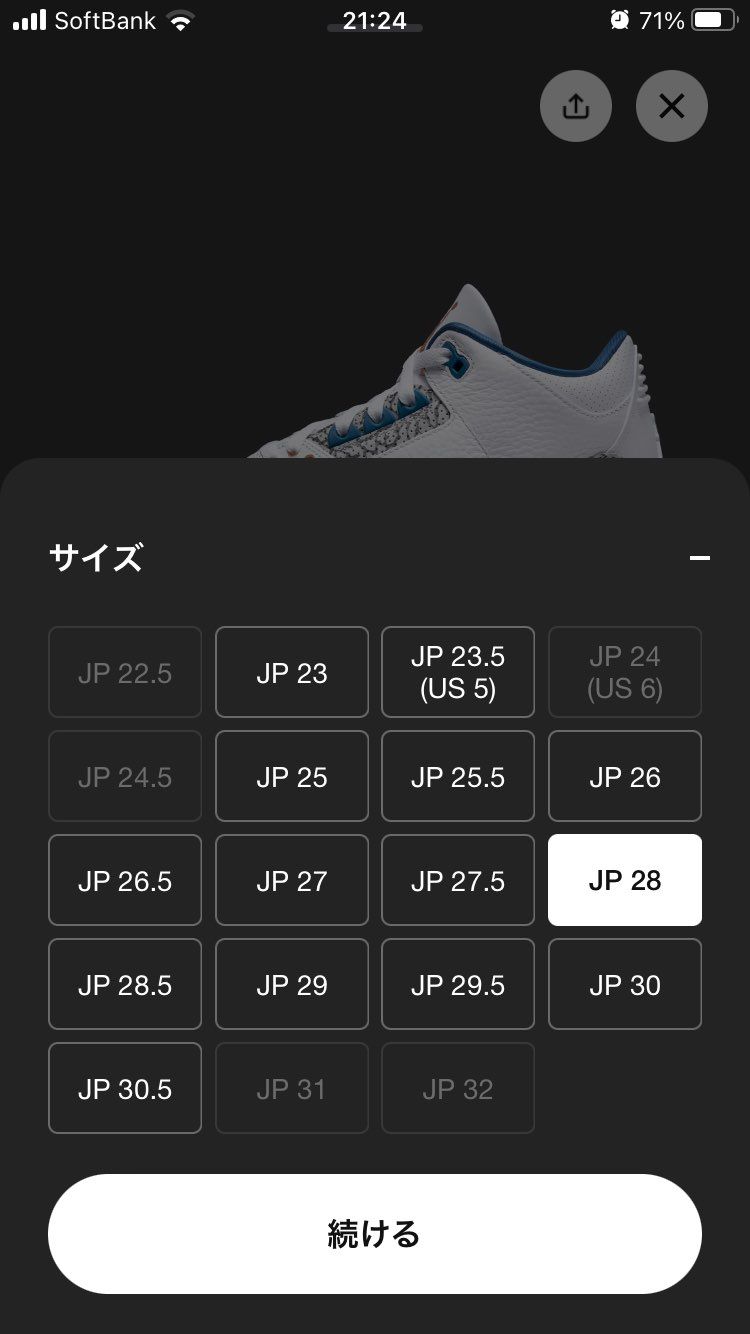Close the product view with the X icon
The width and height of the screenshot is (750, 1334).
[x=671, y=105]
